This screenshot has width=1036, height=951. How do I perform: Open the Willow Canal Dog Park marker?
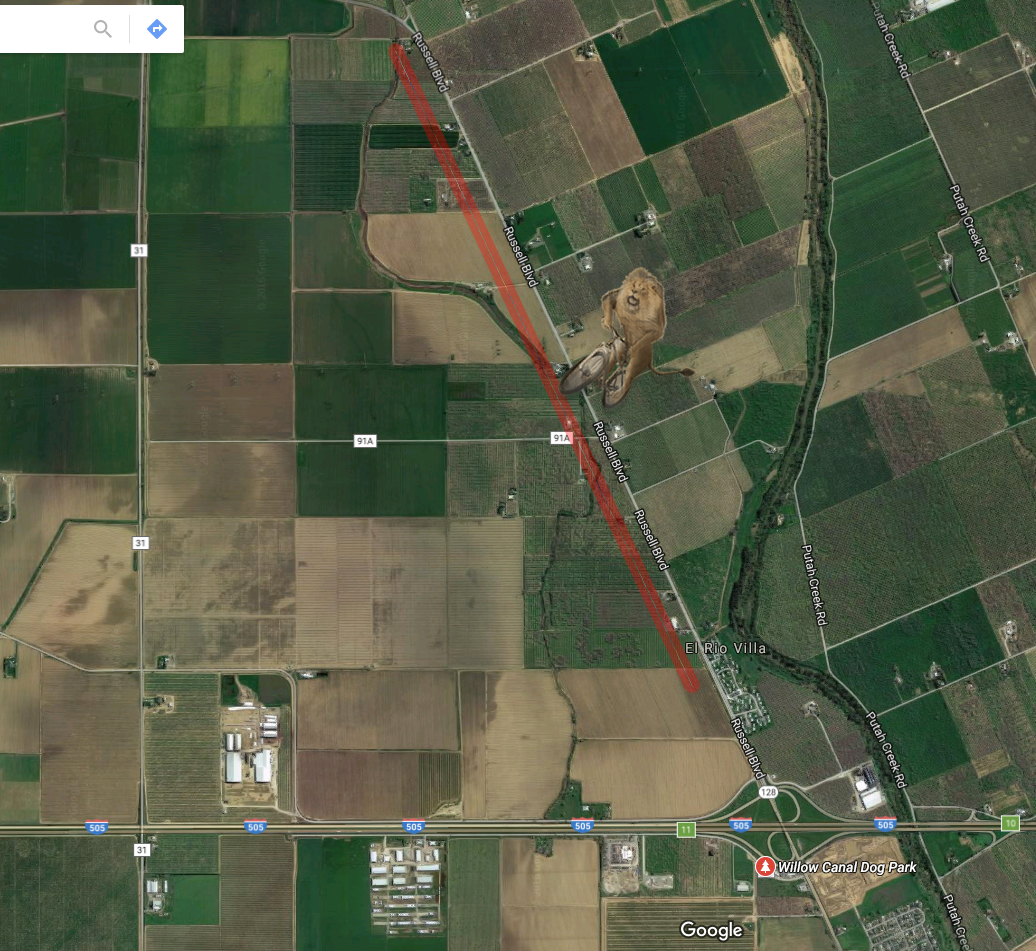coord(766,866)
